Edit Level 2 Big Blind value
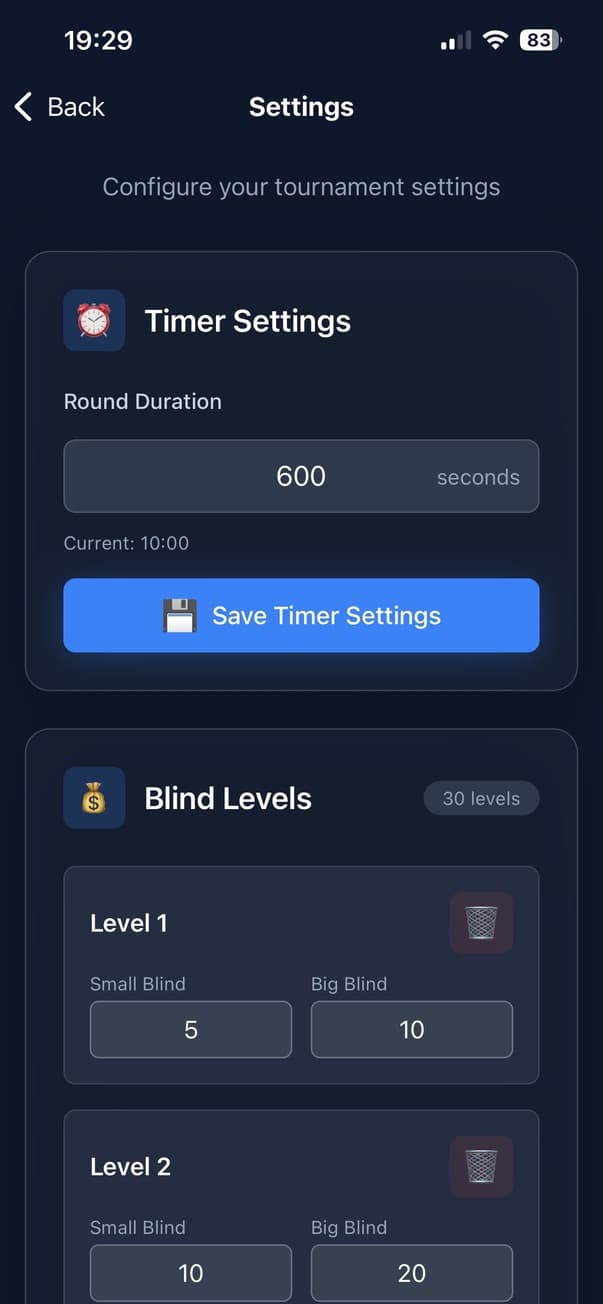Screen dimensions: 603x1304 [x=411, y=1273]
